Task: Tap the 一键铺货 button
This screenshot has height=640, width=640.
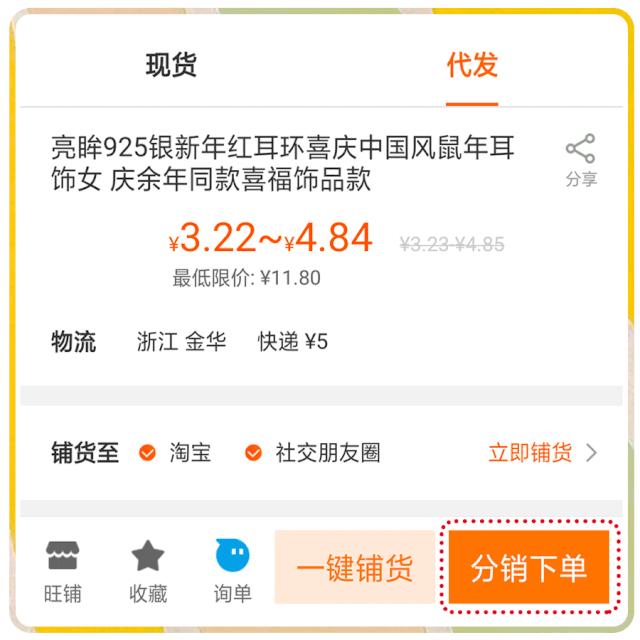Action: coord(355,568)
